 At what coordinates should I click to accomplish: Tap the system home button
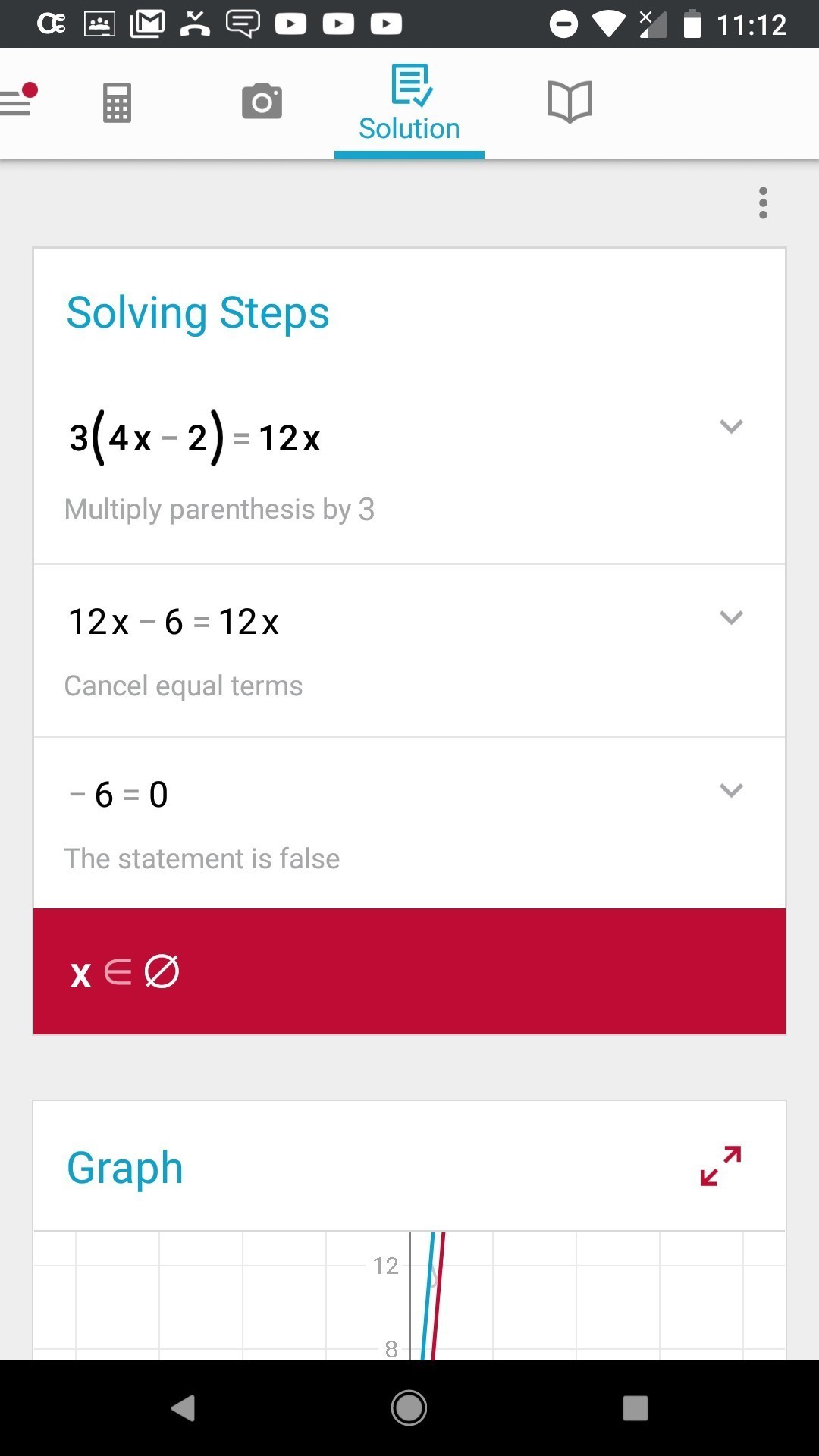coord(409,1408)
